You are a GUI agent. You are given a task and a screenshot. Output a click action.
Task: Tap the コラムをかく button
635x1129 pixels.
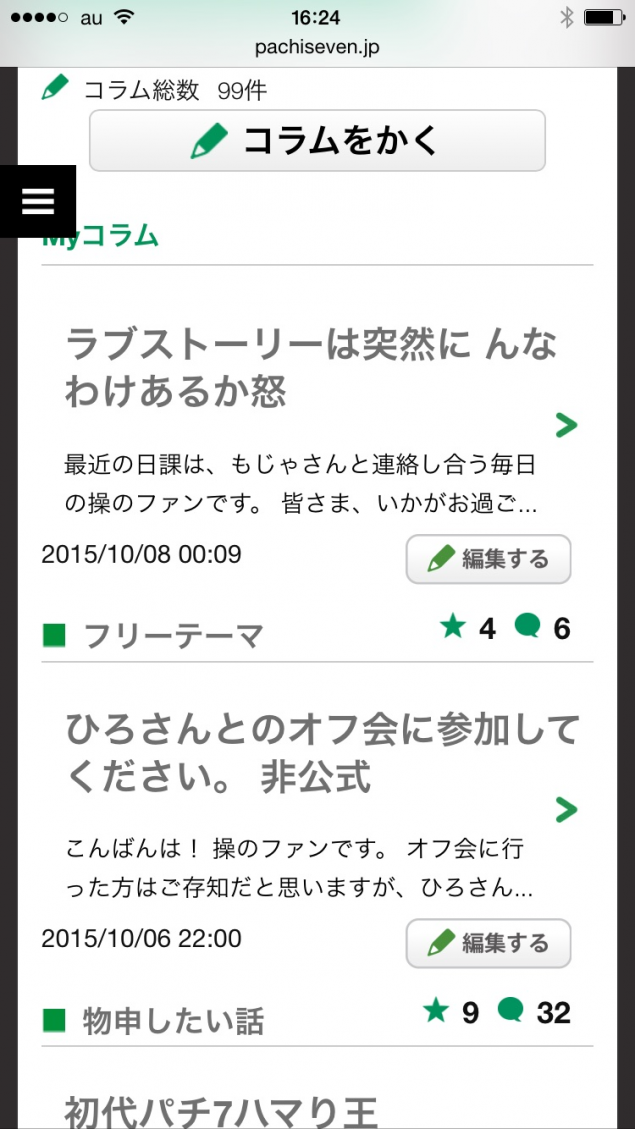pos(317,141)
